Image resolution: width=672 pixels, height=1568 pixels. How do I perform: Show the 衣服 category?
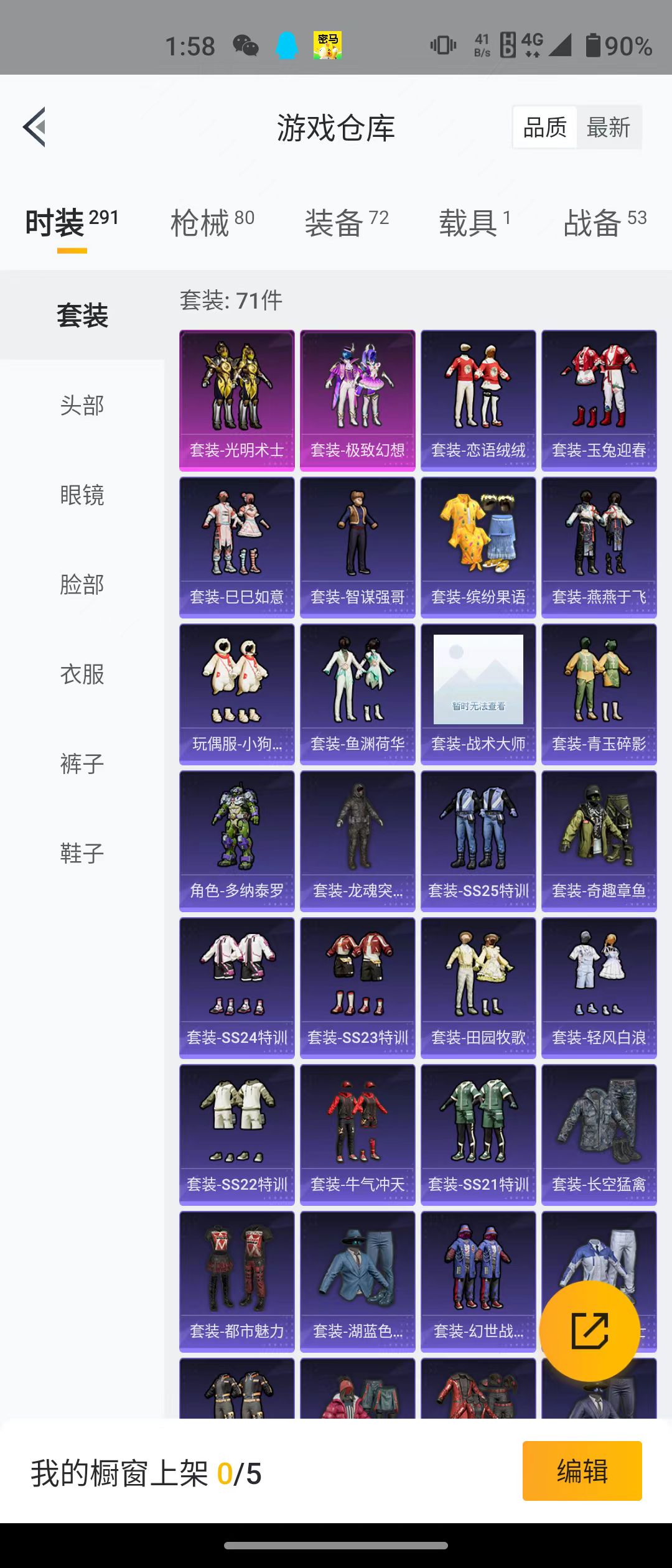click(x=82, y=674)
